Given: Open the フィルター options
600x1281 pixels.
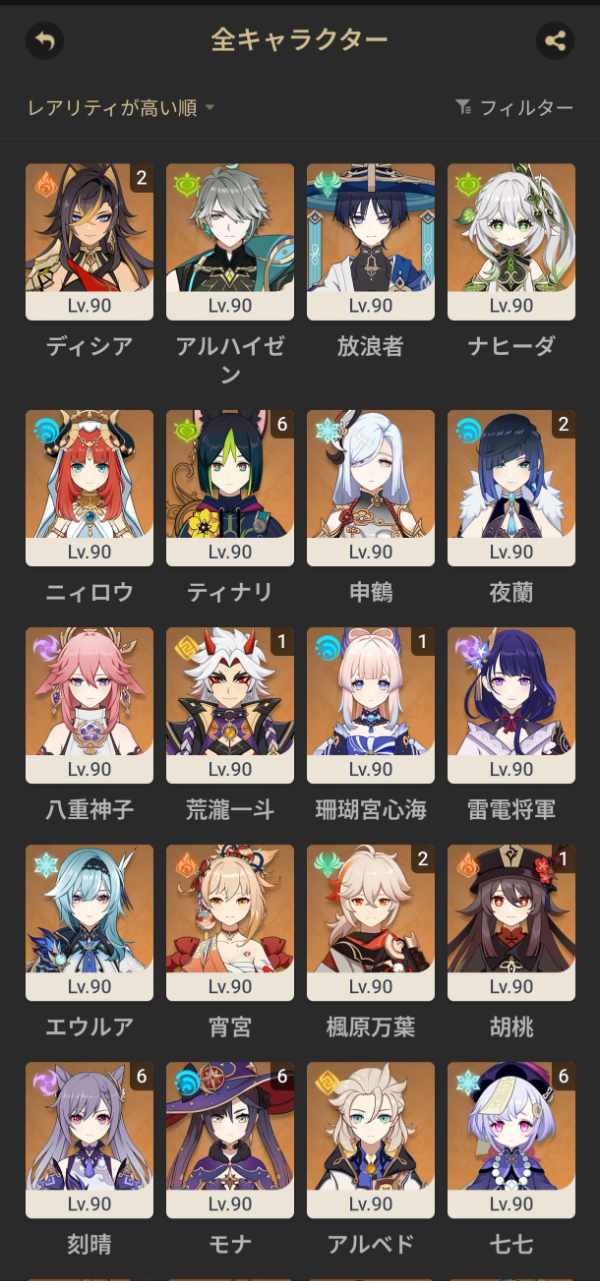Looking at the screenshot, I should [x=514, y=108].
